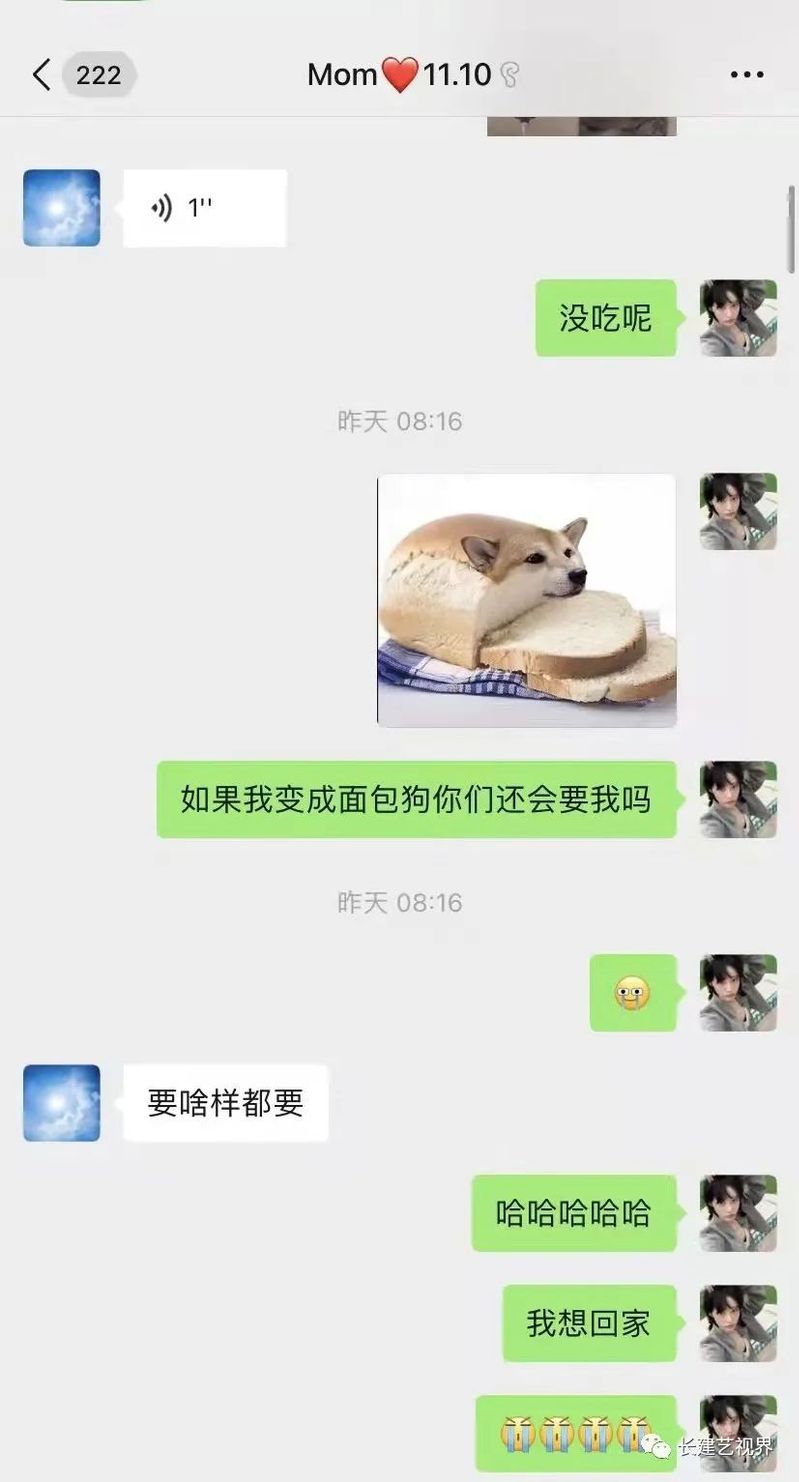Open the three-dot chat options menu
Screen dimensions: 799x1482
[x=746, y=75]
